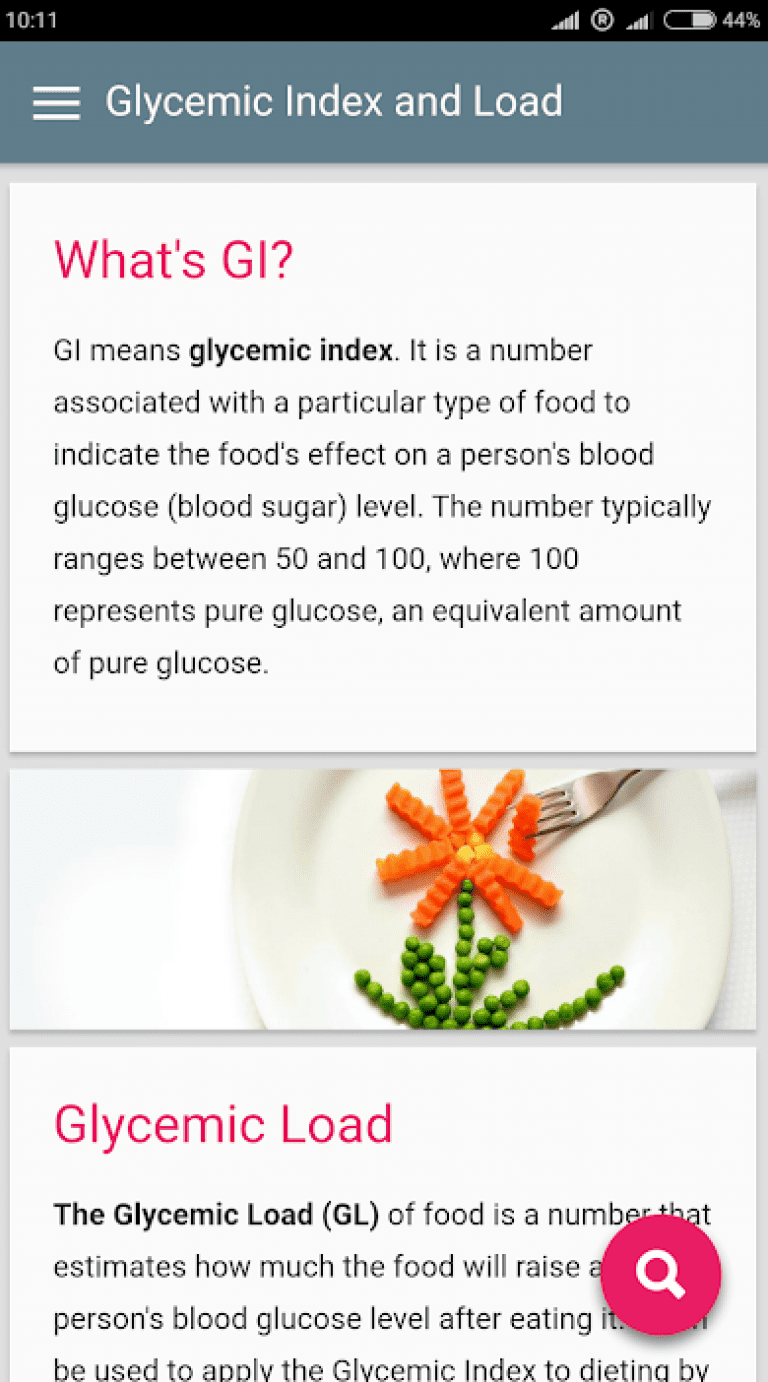The height and width of the screenshot is (1382, 768).
Task: Select the magnifying glass inside the floating button
Action: click(660, 1273)
